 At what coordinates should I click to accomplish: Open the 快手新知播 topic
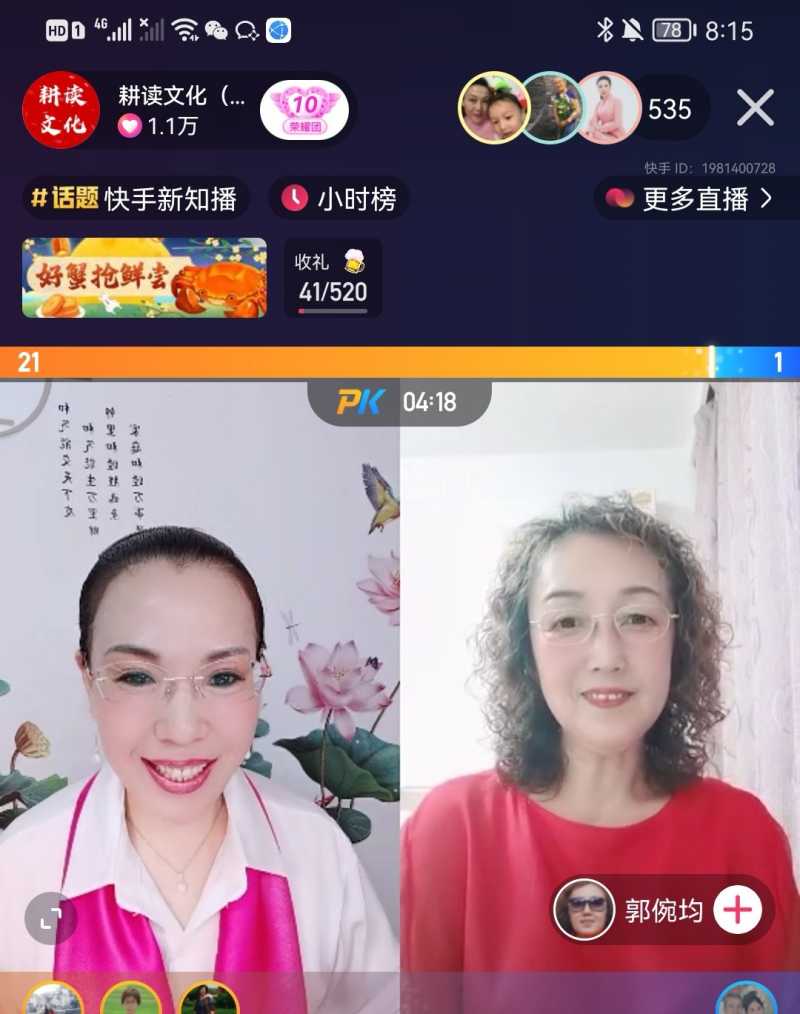[136, 199]
